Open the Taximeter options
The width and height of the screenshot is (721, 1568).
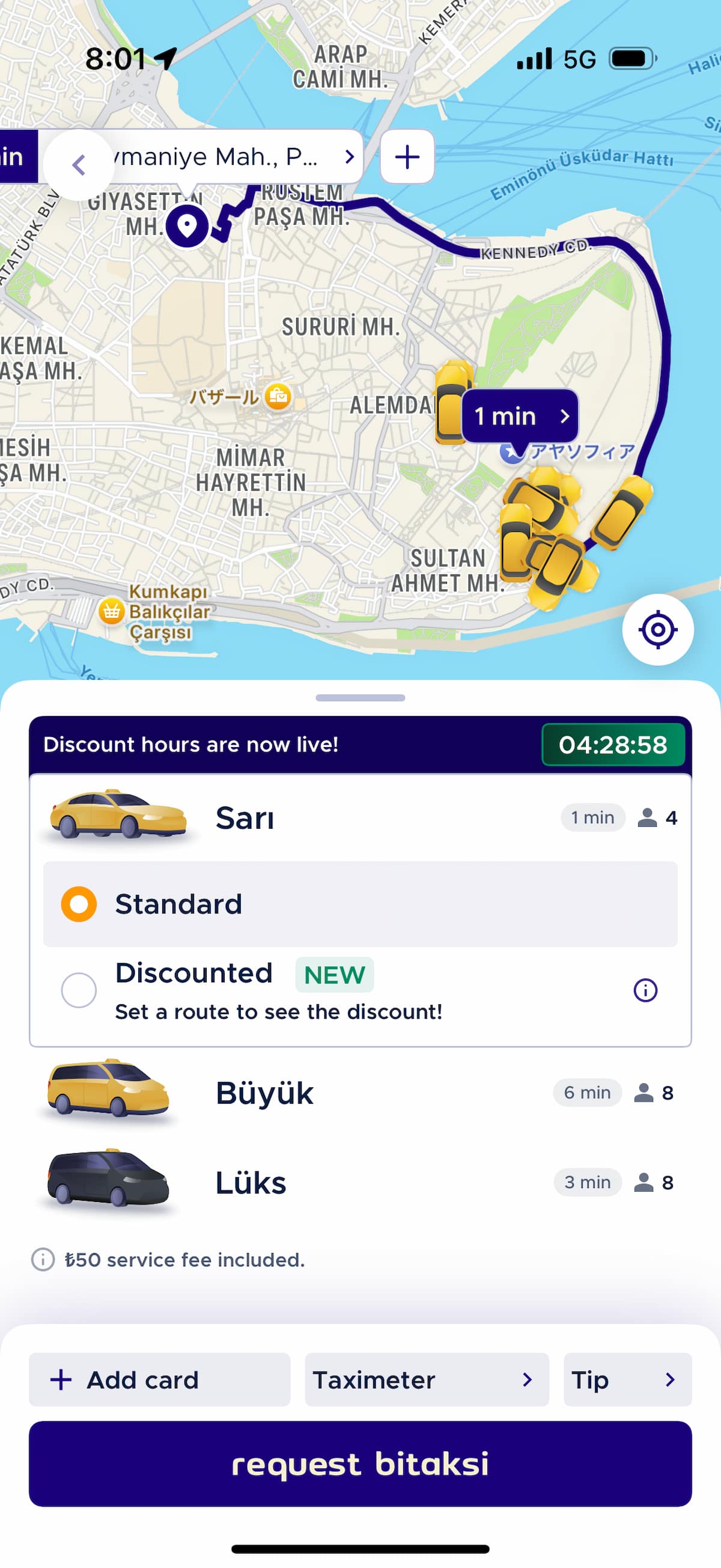427,1380
